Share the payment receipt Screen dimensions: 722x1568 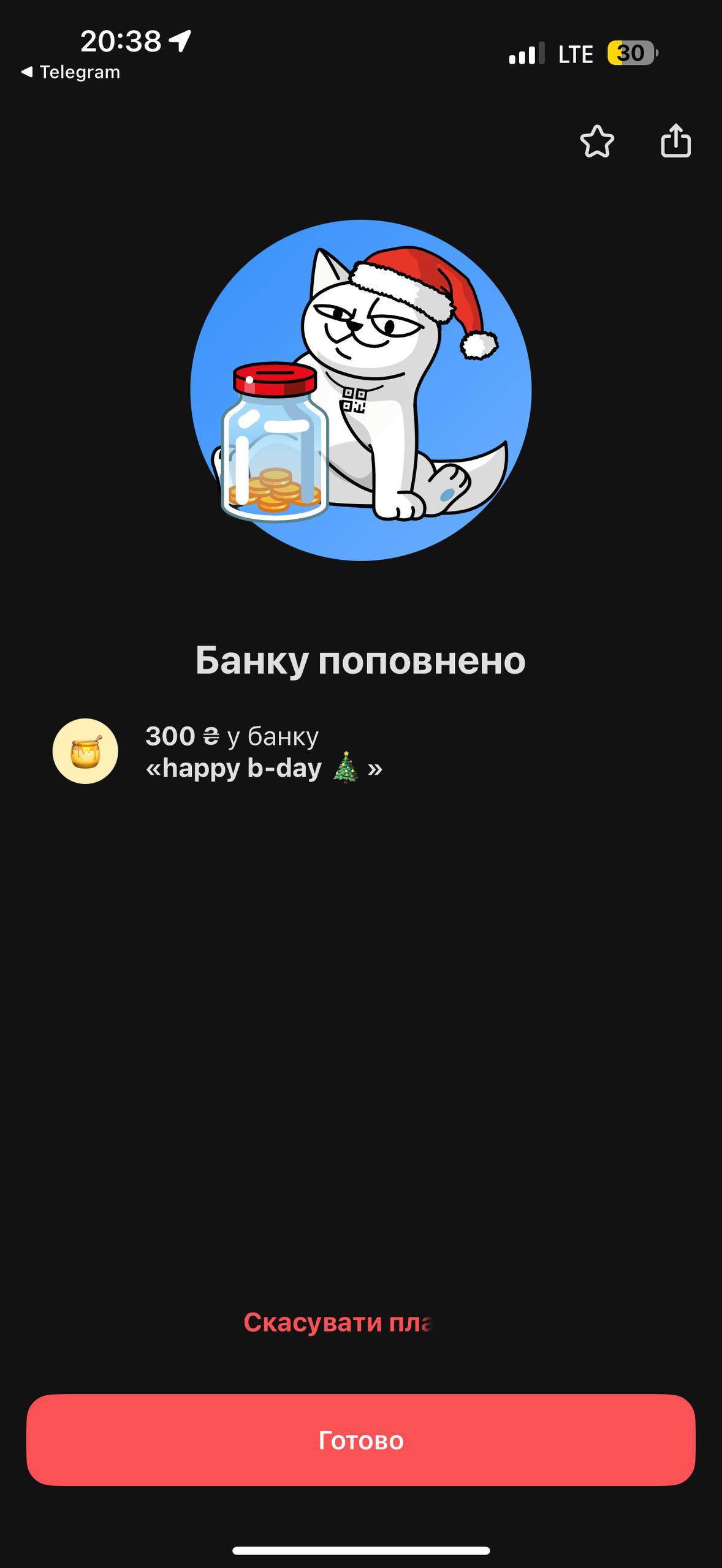[x=675, y=141]
